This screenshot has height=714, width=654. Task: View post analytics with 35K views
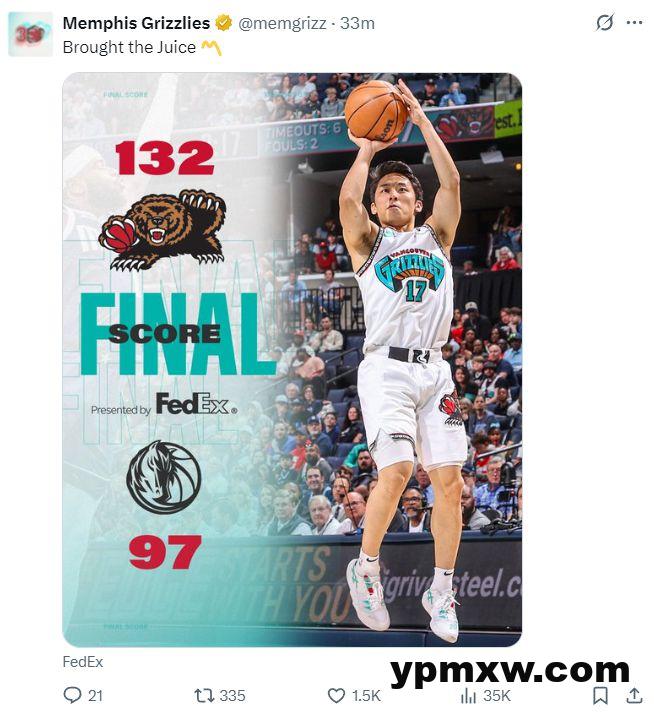pyautogui.click(x=467, y=695)
